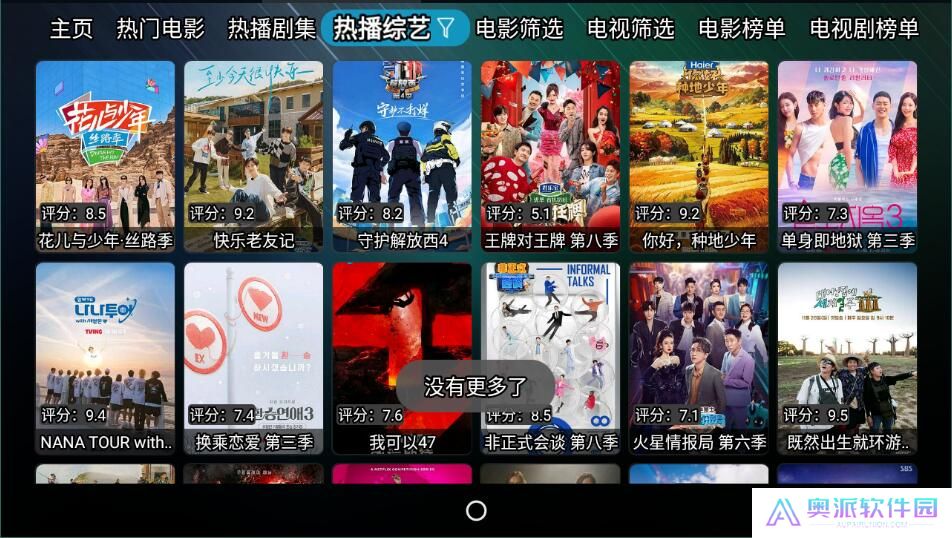Go to the 电视剧榜单 tab

pos(864,29)
